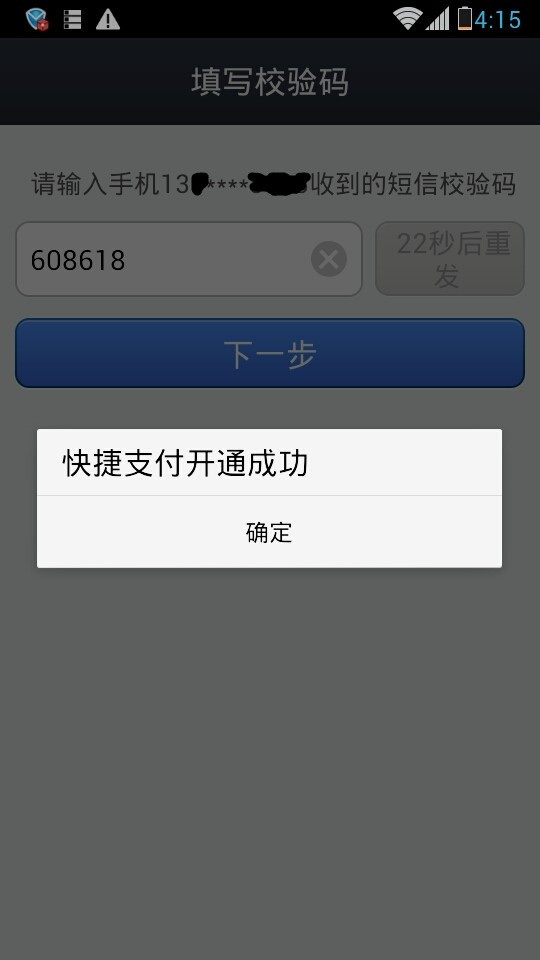
Task: Confirm the dialog with 确定
Action: (x=269, y=532)
